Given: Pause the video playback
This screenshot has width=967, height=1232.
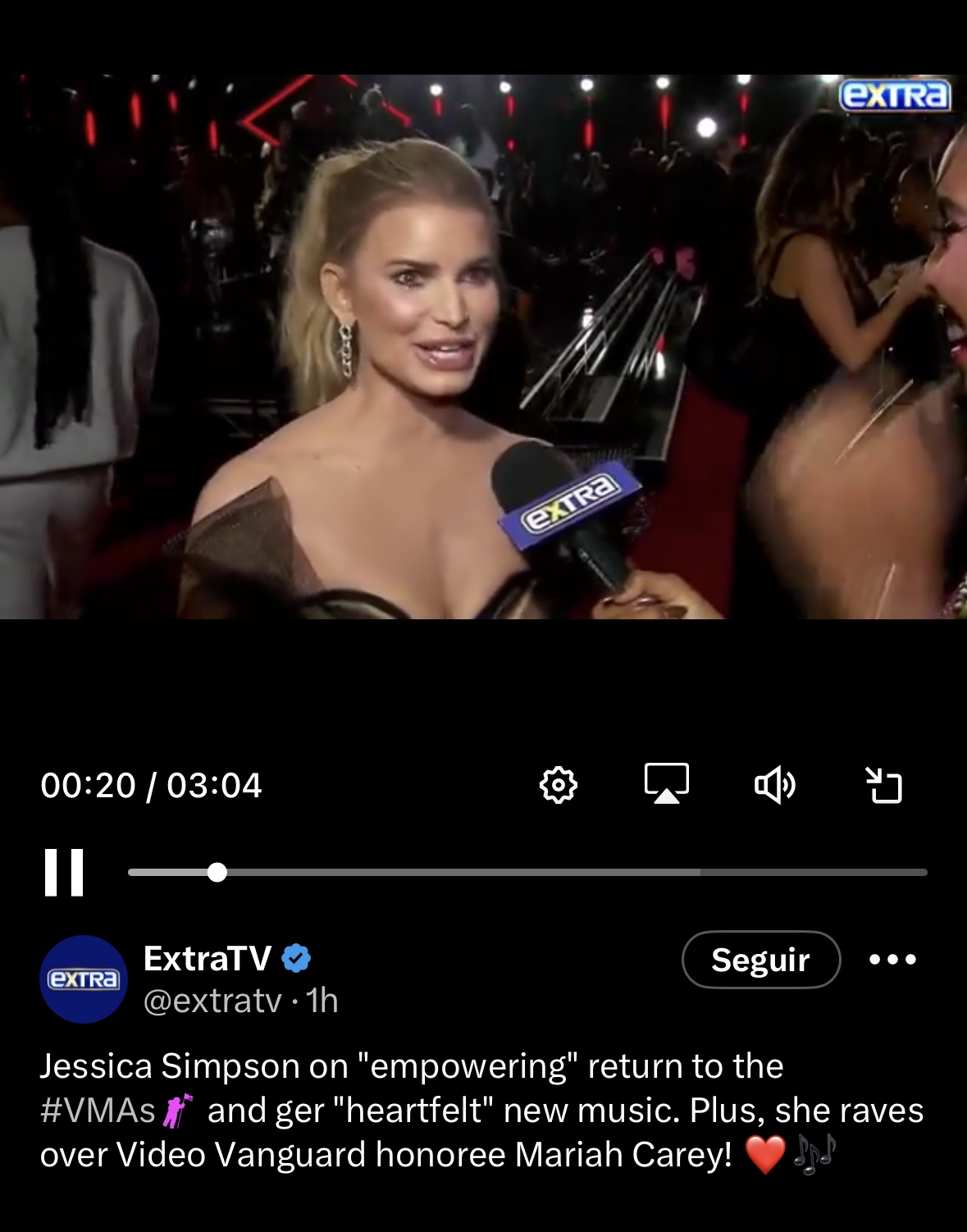Looking at the screenshot, I should pos(64,872).
